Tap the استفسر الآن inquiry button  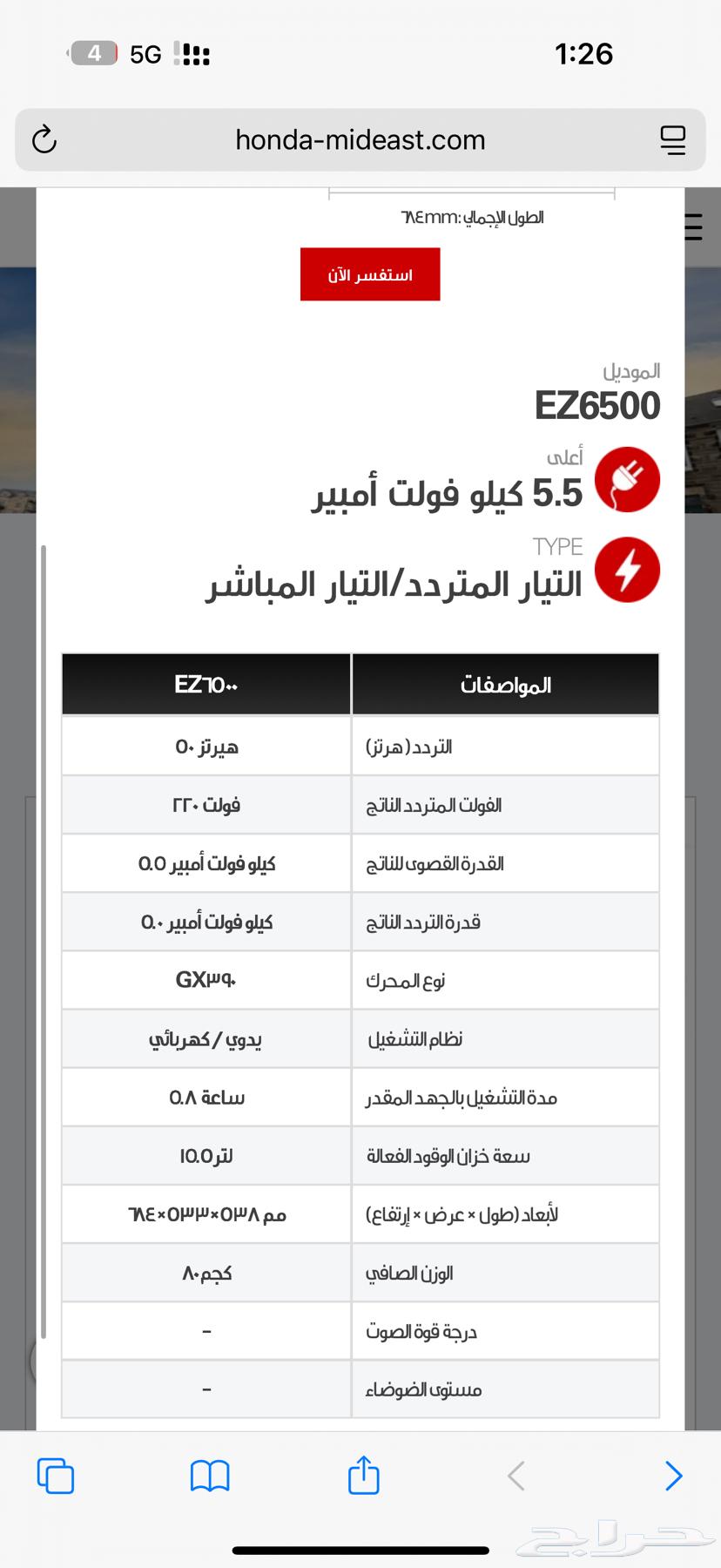click(369, 274)
